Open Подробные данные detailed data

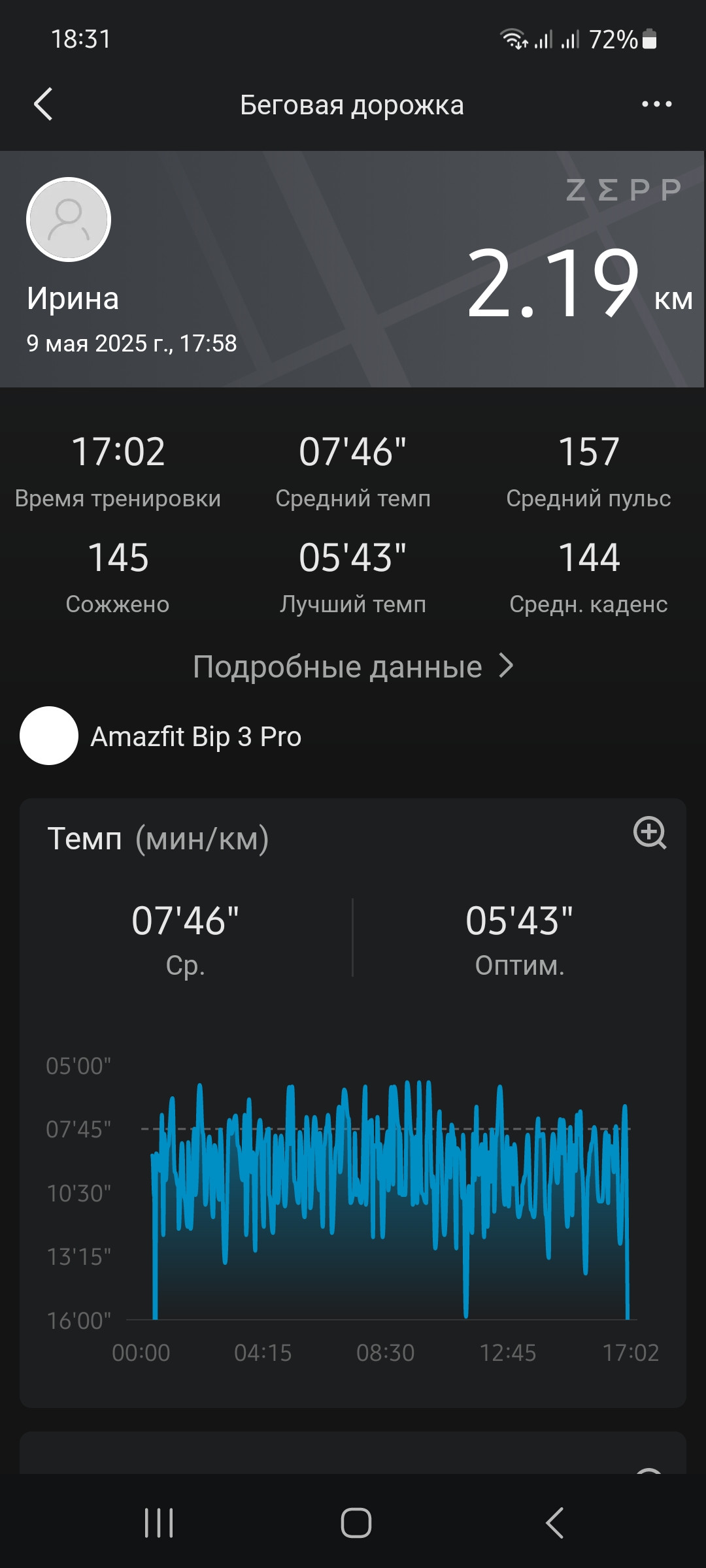tap(353, 666)
